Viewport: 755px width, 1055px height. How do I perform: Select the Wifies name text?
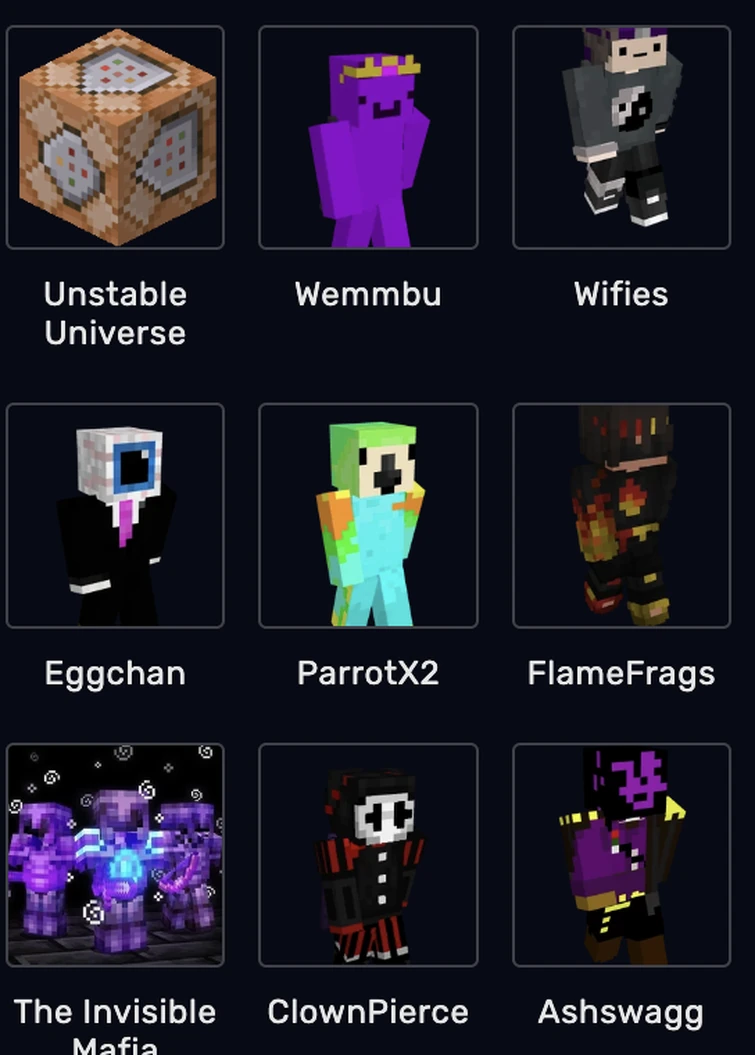pos(621,294)
